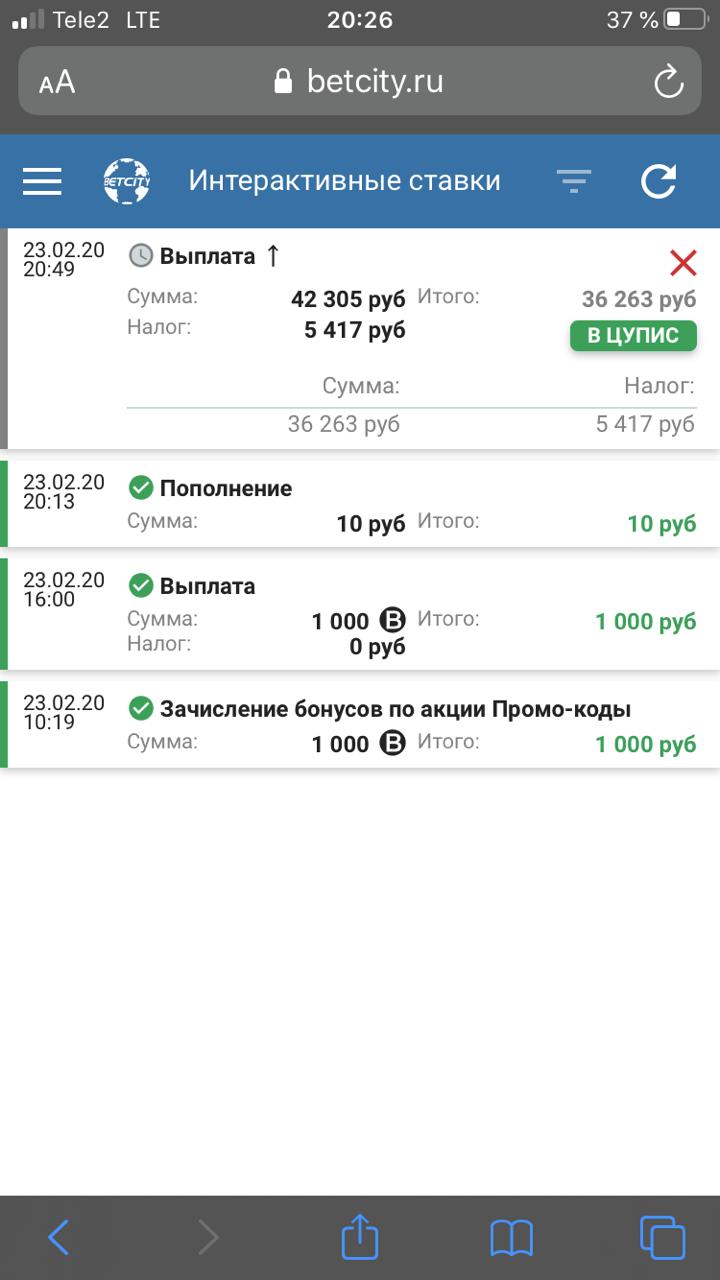Screen dimensions: 720x1280
Task: Open the Safari share sheet
Action: [x=360, y=1237]
